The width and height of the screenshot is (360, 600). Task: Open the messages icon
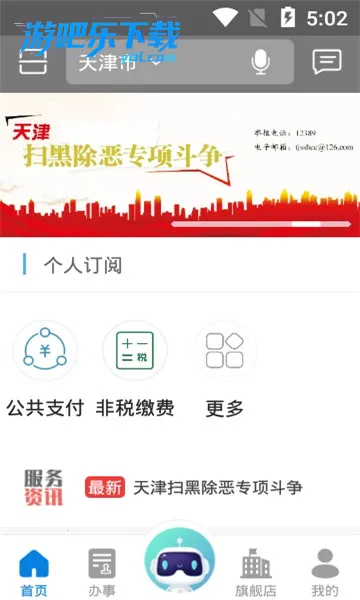pyautogui.click(x=327, y=62)
